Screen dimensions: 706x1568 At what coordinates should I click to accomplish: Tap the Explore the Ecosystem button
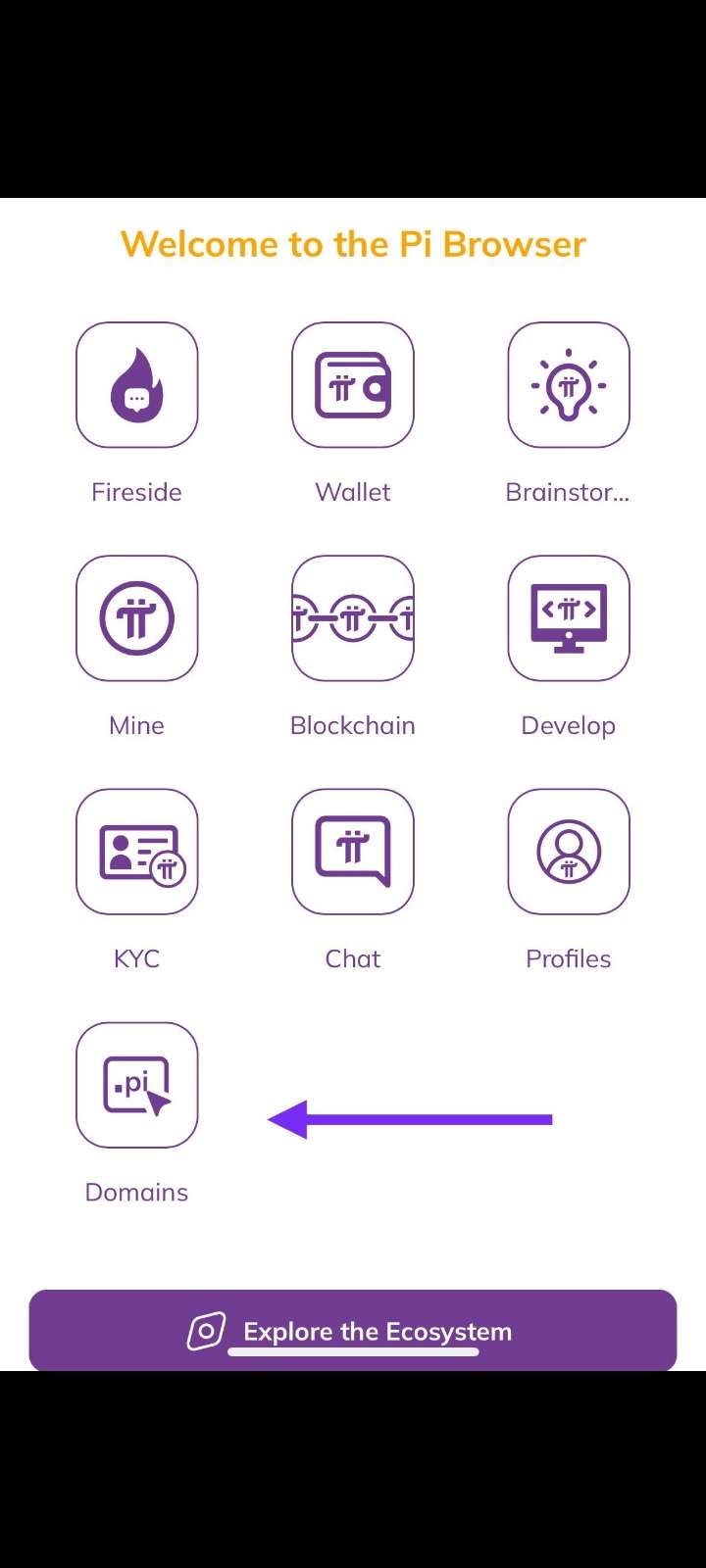pyautogui.click(x=353, y=1330)
